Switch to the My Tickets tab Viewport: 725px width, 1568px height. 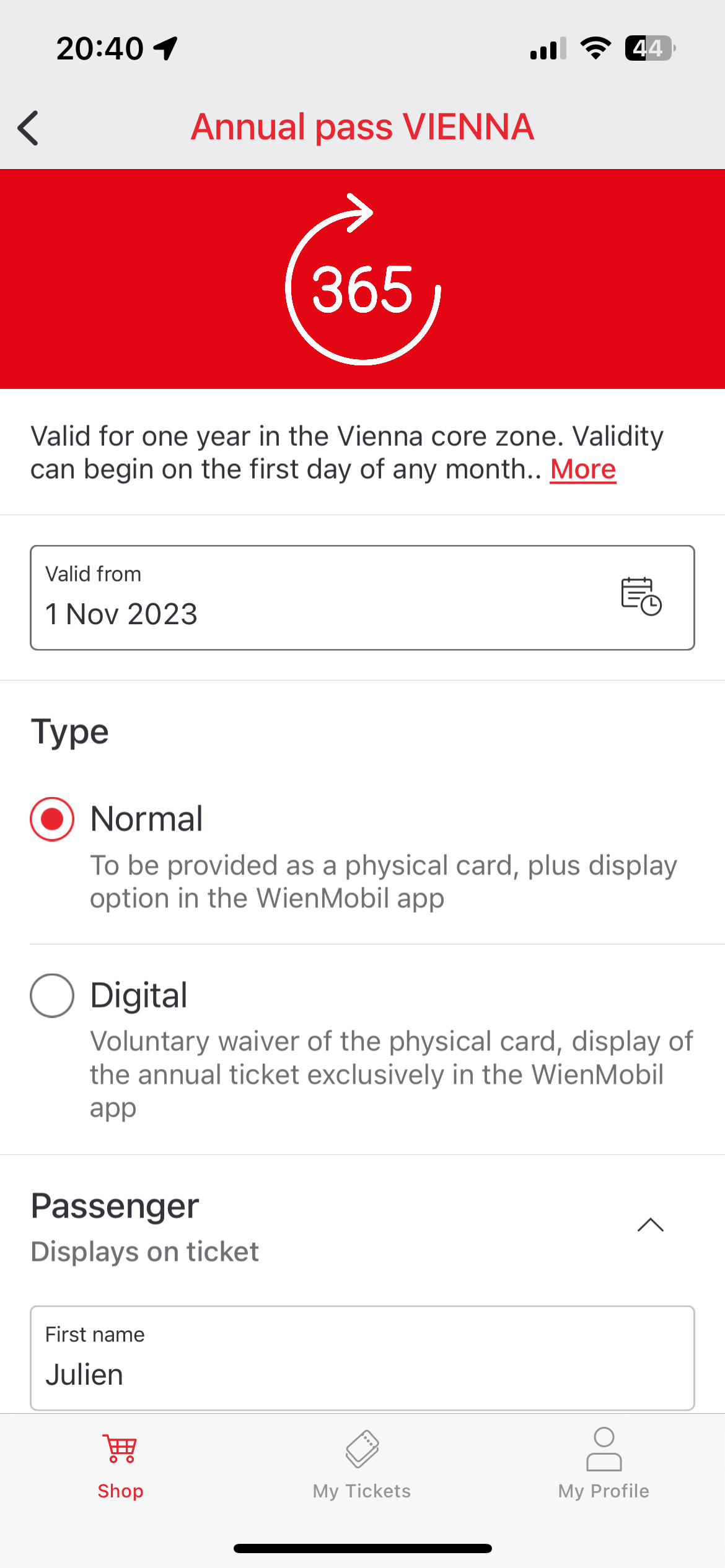click(362, 1464)
